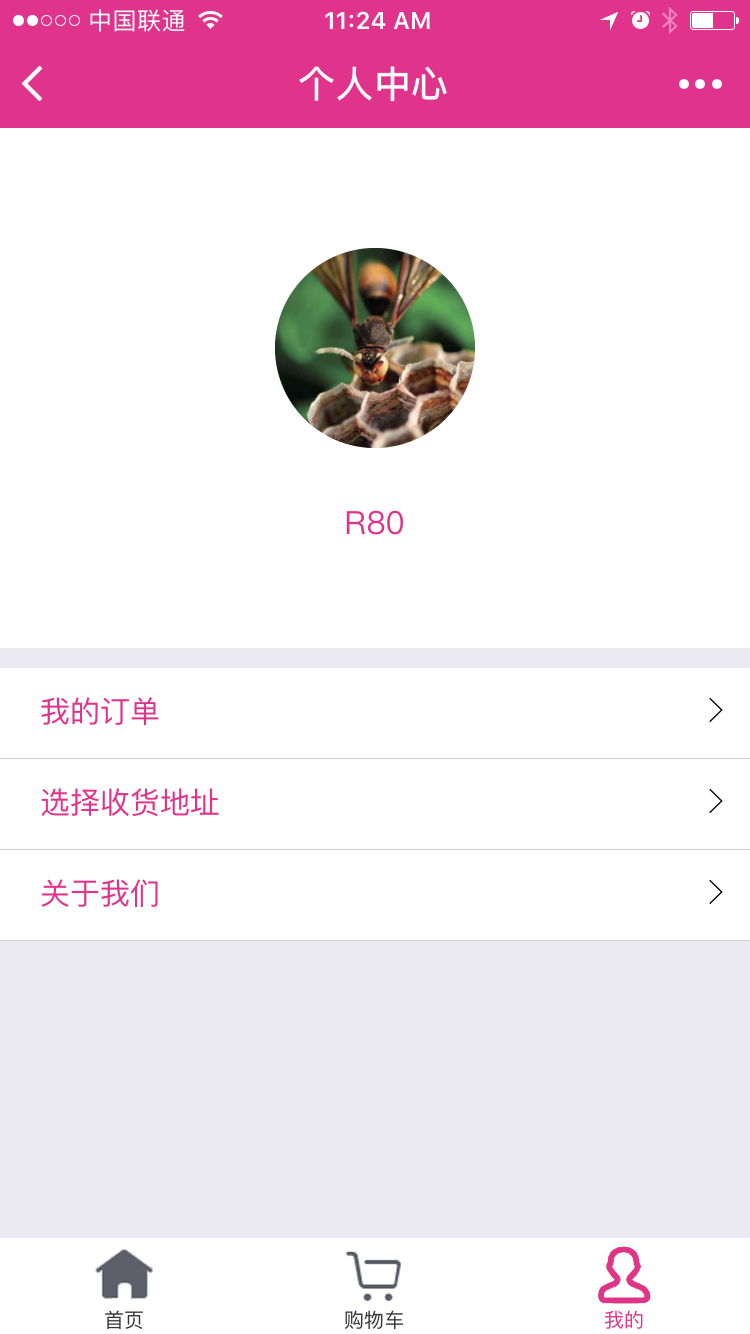Go back using the header arrow
This screenshot has width=750, height=1334.
pos(33,84)
